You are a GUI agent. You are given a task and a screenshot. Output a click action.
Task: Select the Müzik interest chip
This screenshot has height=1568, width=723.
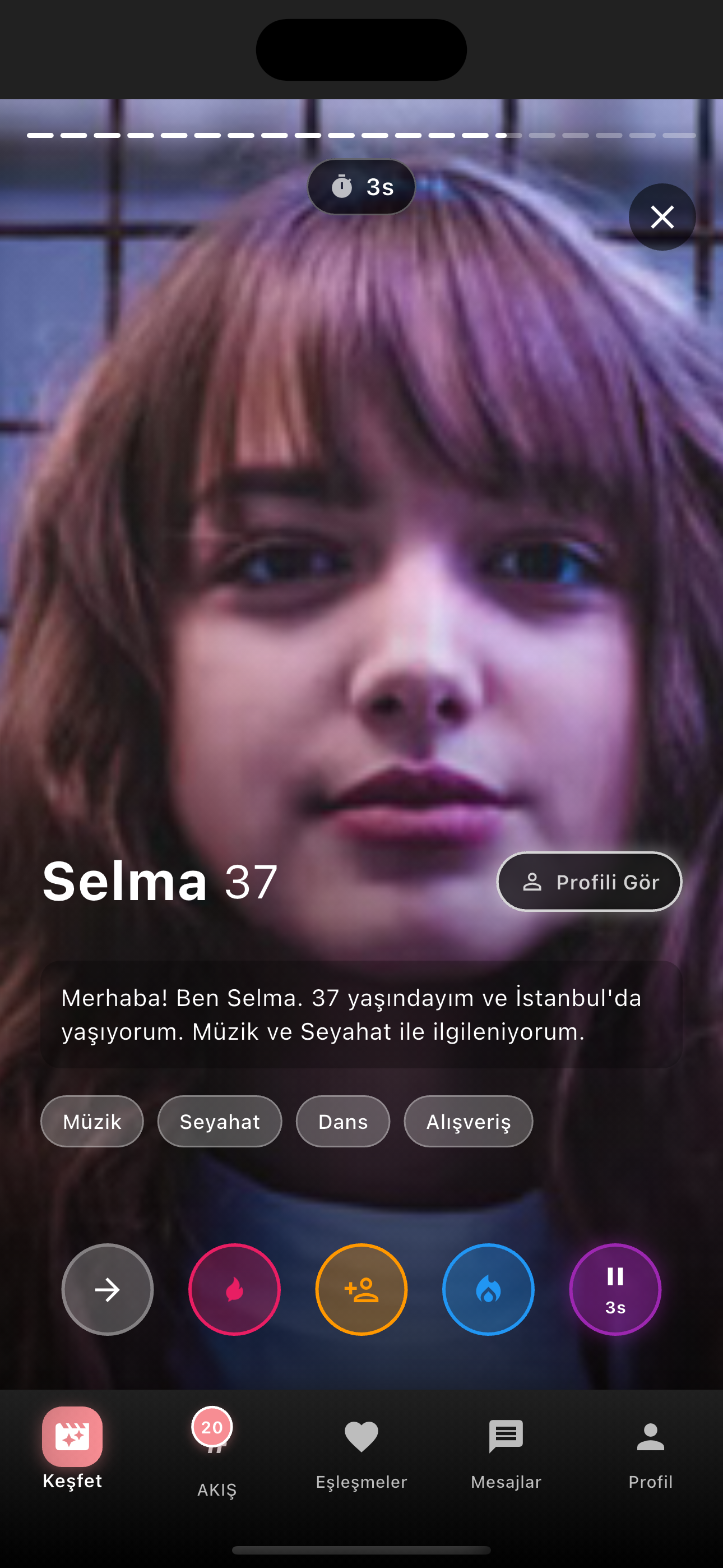coord(92,1121)
